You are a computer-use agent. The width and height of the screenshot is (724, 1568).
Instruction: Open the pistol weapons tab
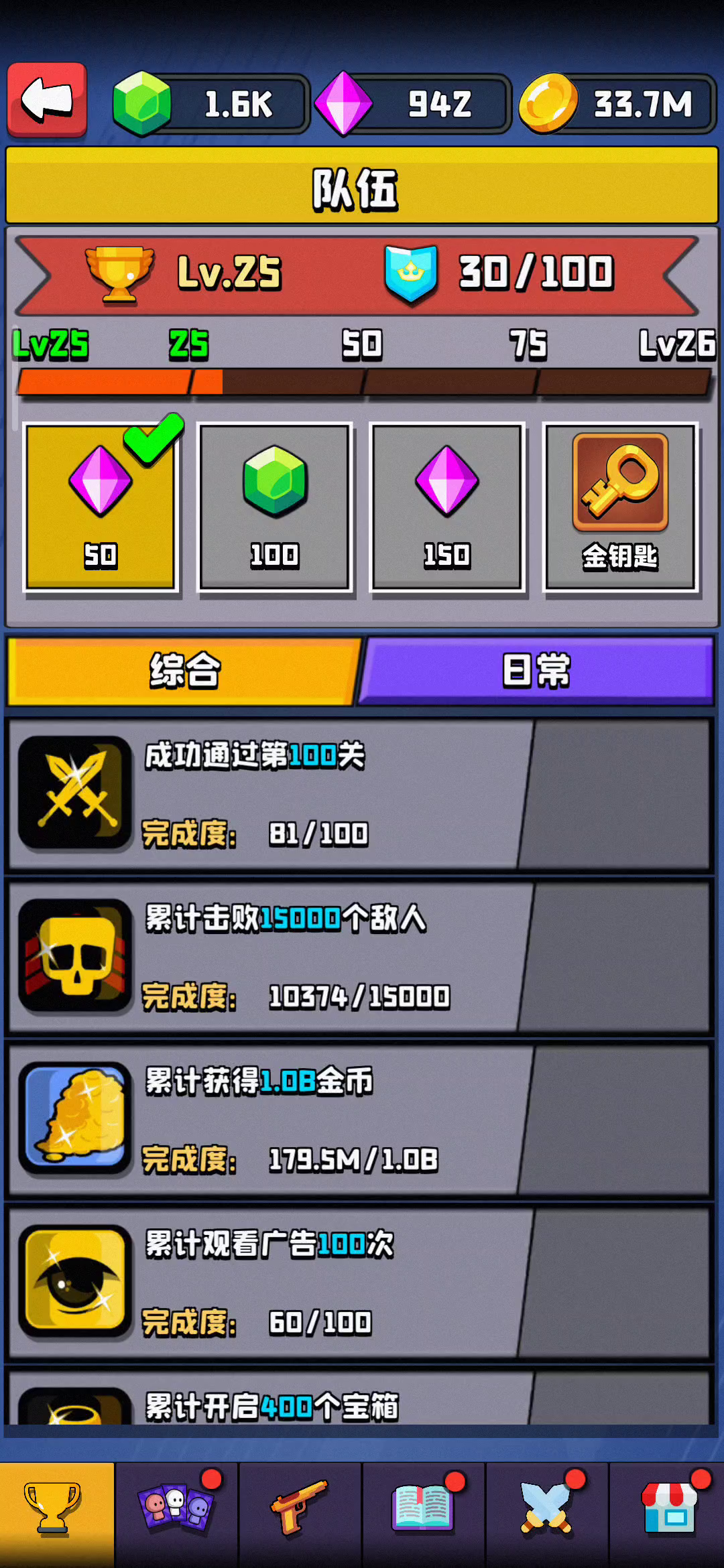pyautogui.click(x=300, y=1514)
